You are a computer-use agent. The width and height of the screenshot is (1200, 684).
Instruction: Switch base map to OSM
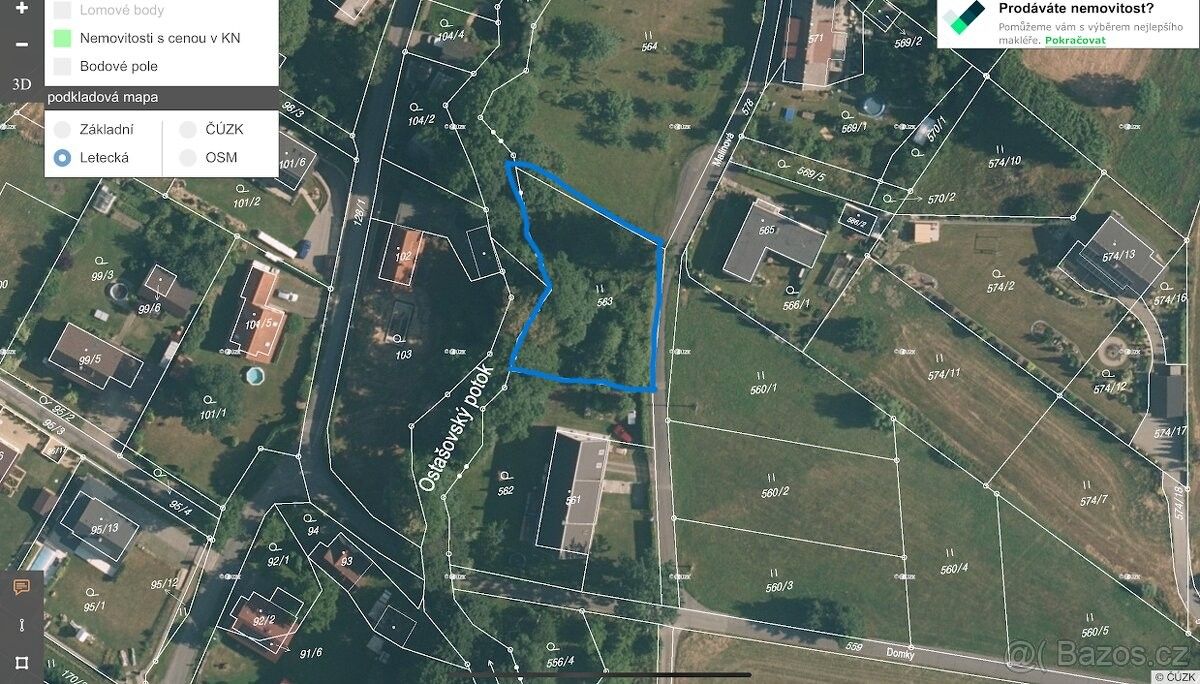[187, 158]
